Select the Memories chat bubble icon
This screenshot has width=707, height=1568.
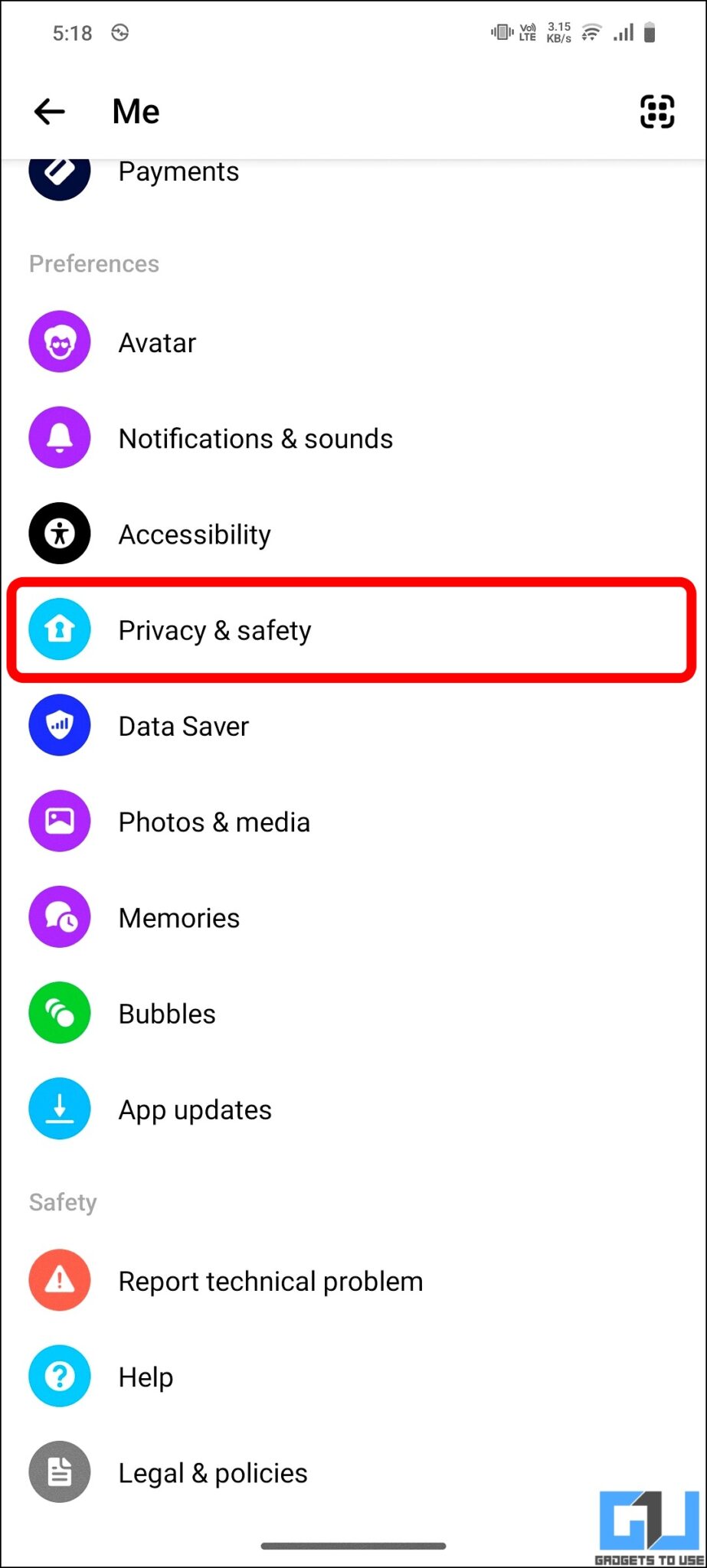click(60, 916)
